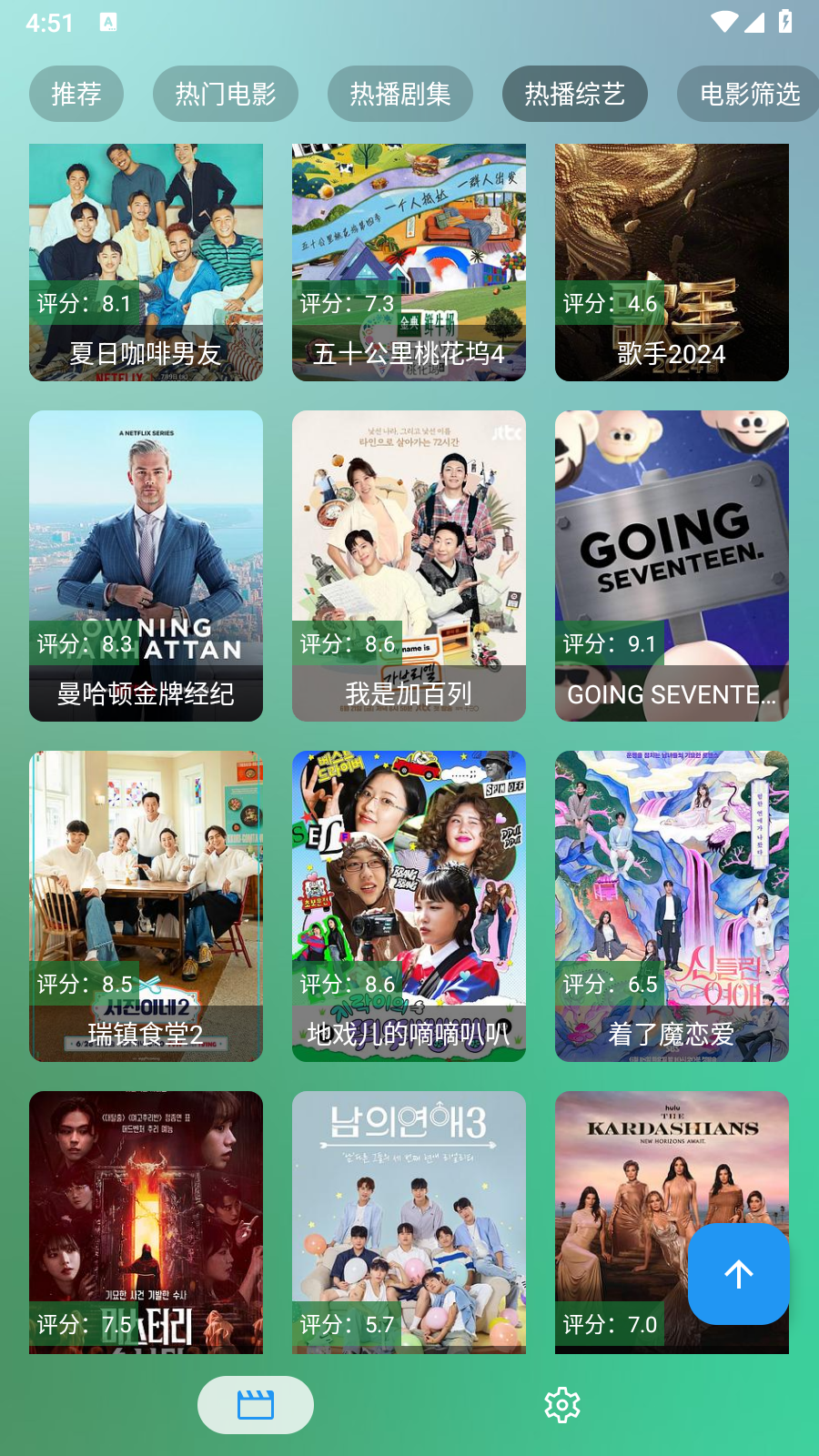Image resolution: width=819 pixels, height=1456 pixels.
Task: Switch to the 热门电影 tab
Action: point(225,94)
